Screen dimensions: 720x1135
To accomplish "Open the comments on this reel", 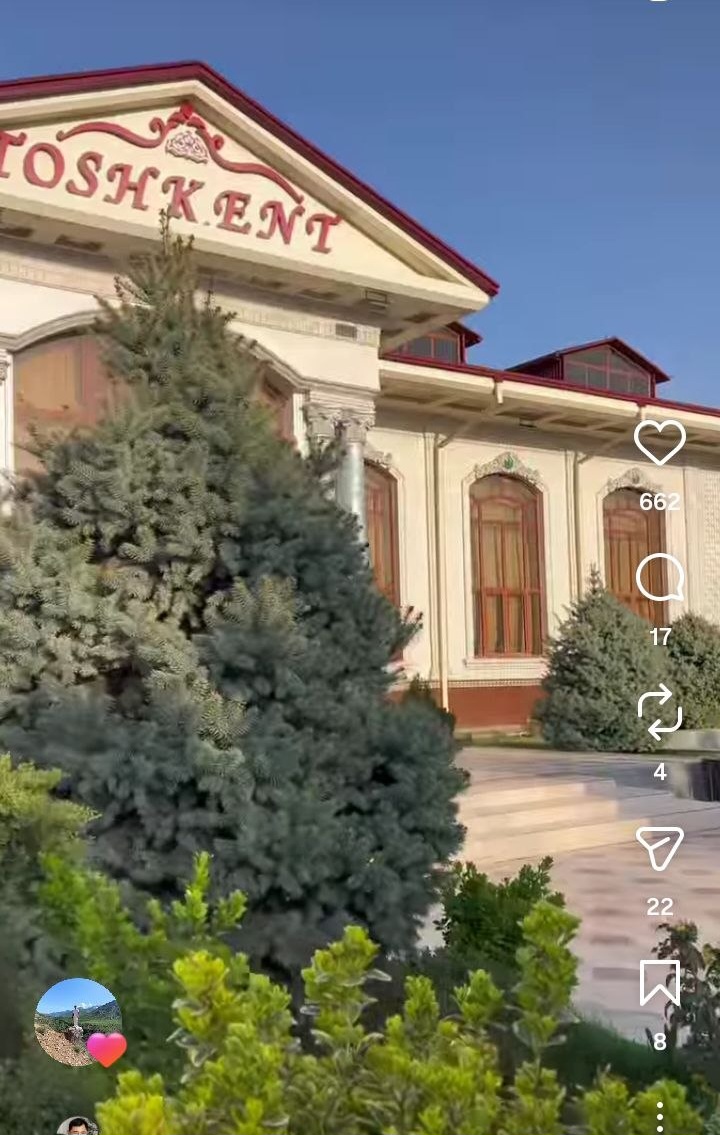I will [660, 578].
